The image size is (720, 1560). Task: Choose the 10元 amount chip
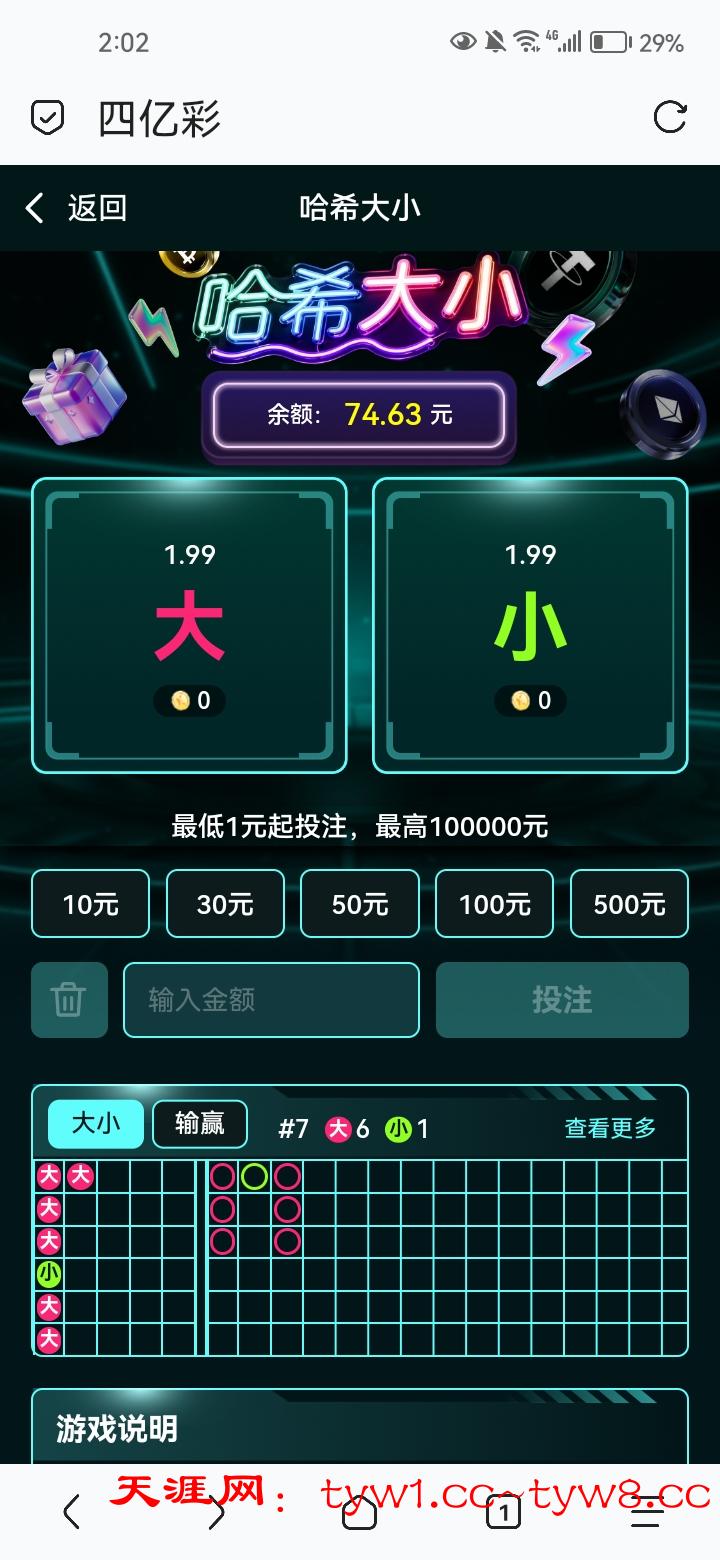point(90,904)
